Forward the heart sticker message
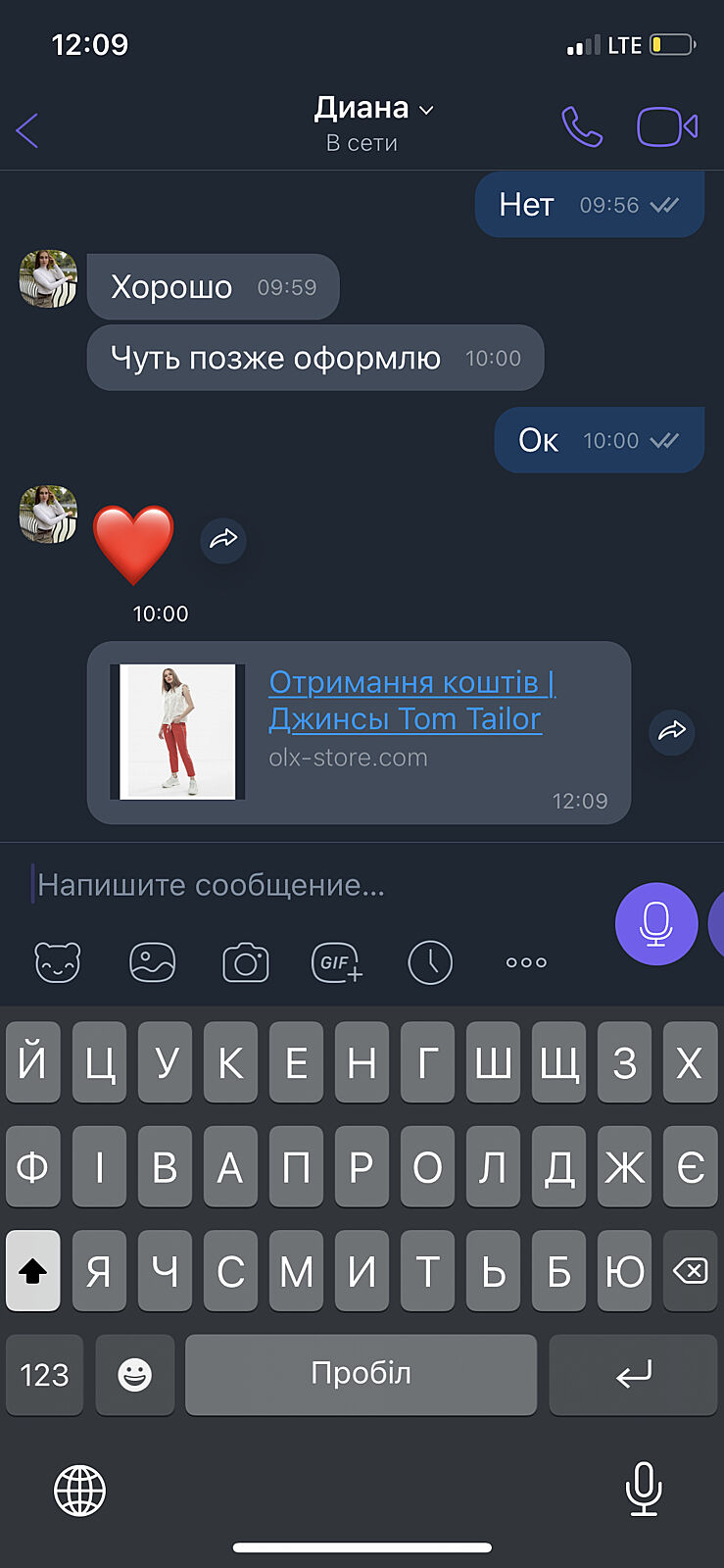Image resolution: width=724 pixels, height=1568 pixels. [x=223, y=539]
